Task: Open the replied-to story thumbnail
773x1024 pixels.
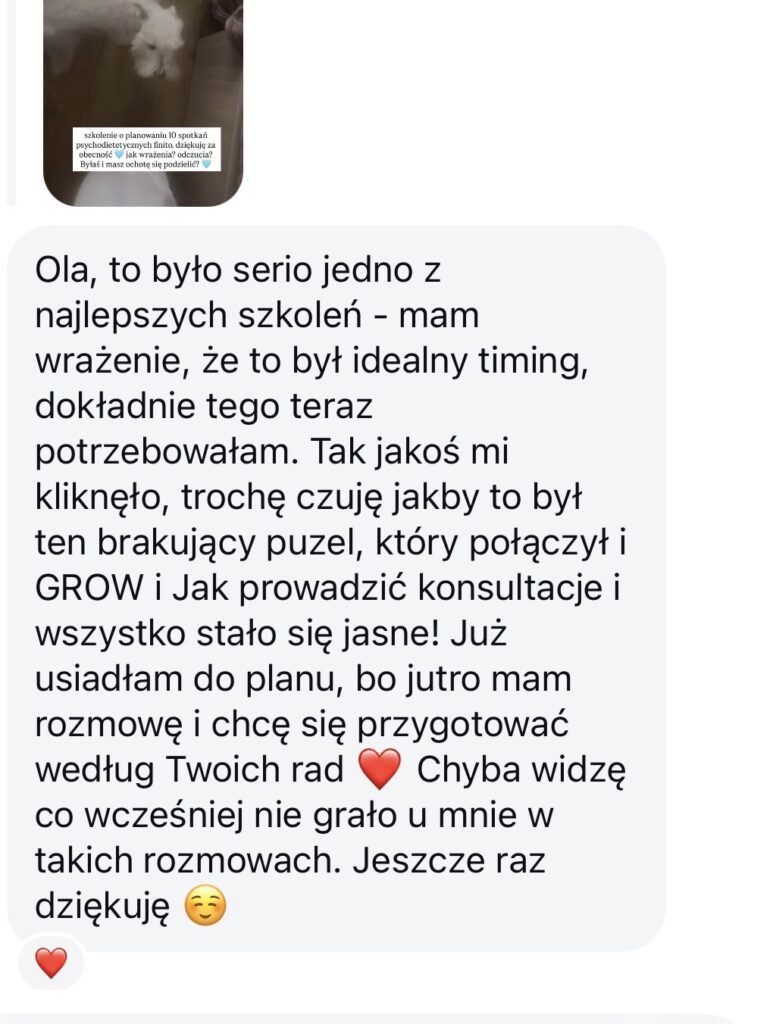Action: [x=143, y=103]
